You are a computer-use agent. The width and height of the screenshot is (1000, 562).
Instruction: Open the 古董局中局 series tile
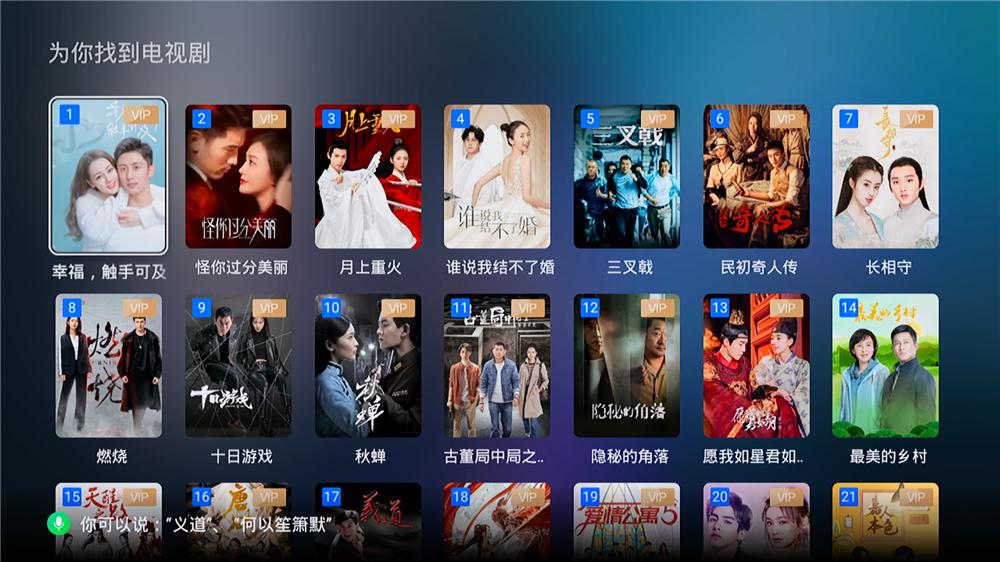click(497, 366)
